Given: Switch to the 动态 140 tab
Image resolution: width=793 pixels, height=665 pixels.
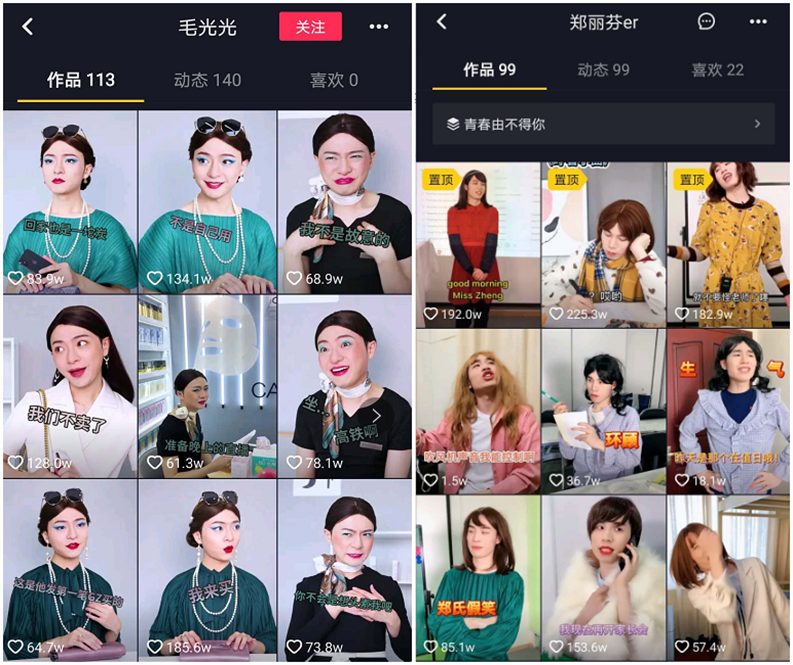Looking at the screenshot, I should (x=207, y=80).
